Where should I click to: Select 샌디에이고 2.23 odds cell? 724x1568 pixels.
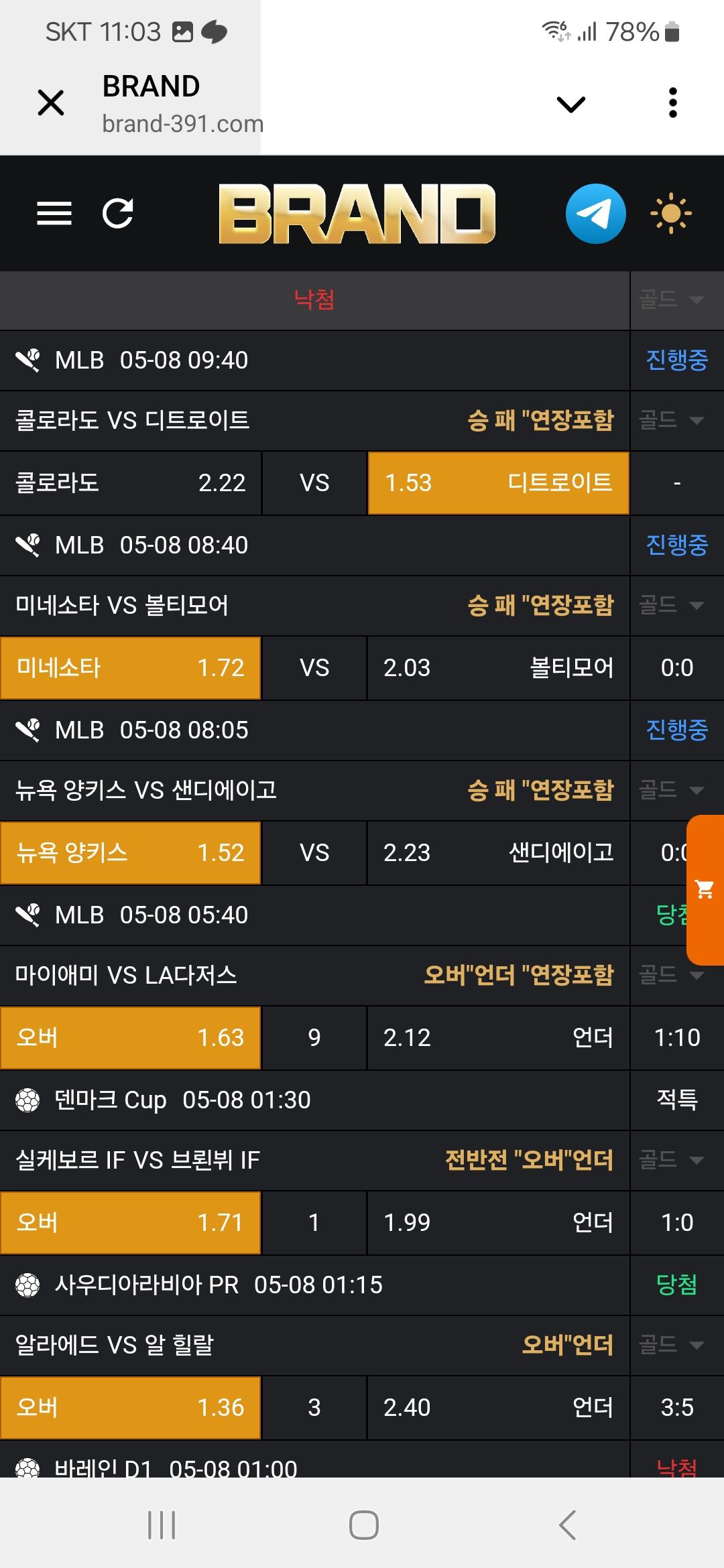pyautogui.click(x=499, y=853)
